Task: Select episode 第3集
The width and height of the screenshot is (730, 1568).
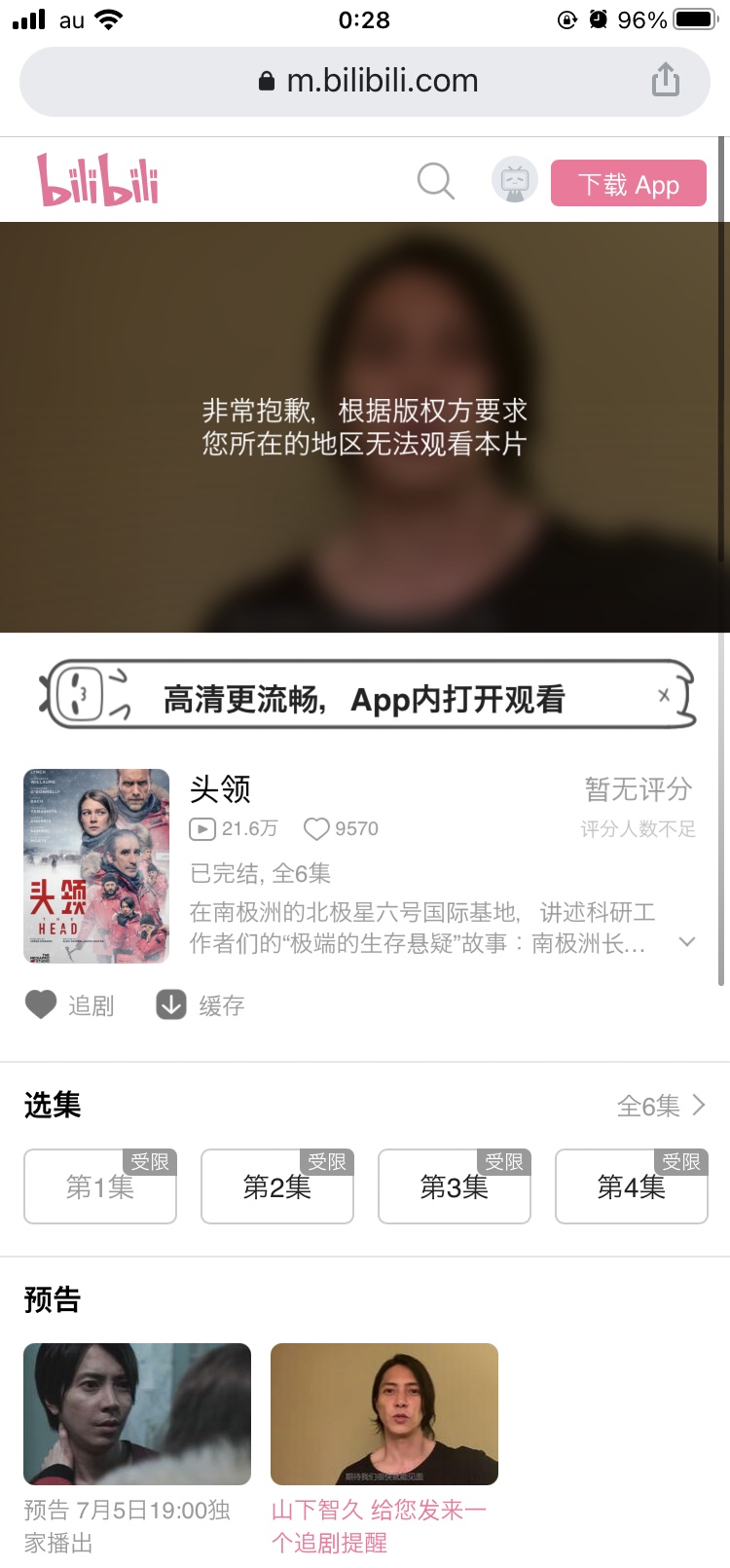Action: pos(455,1186)
